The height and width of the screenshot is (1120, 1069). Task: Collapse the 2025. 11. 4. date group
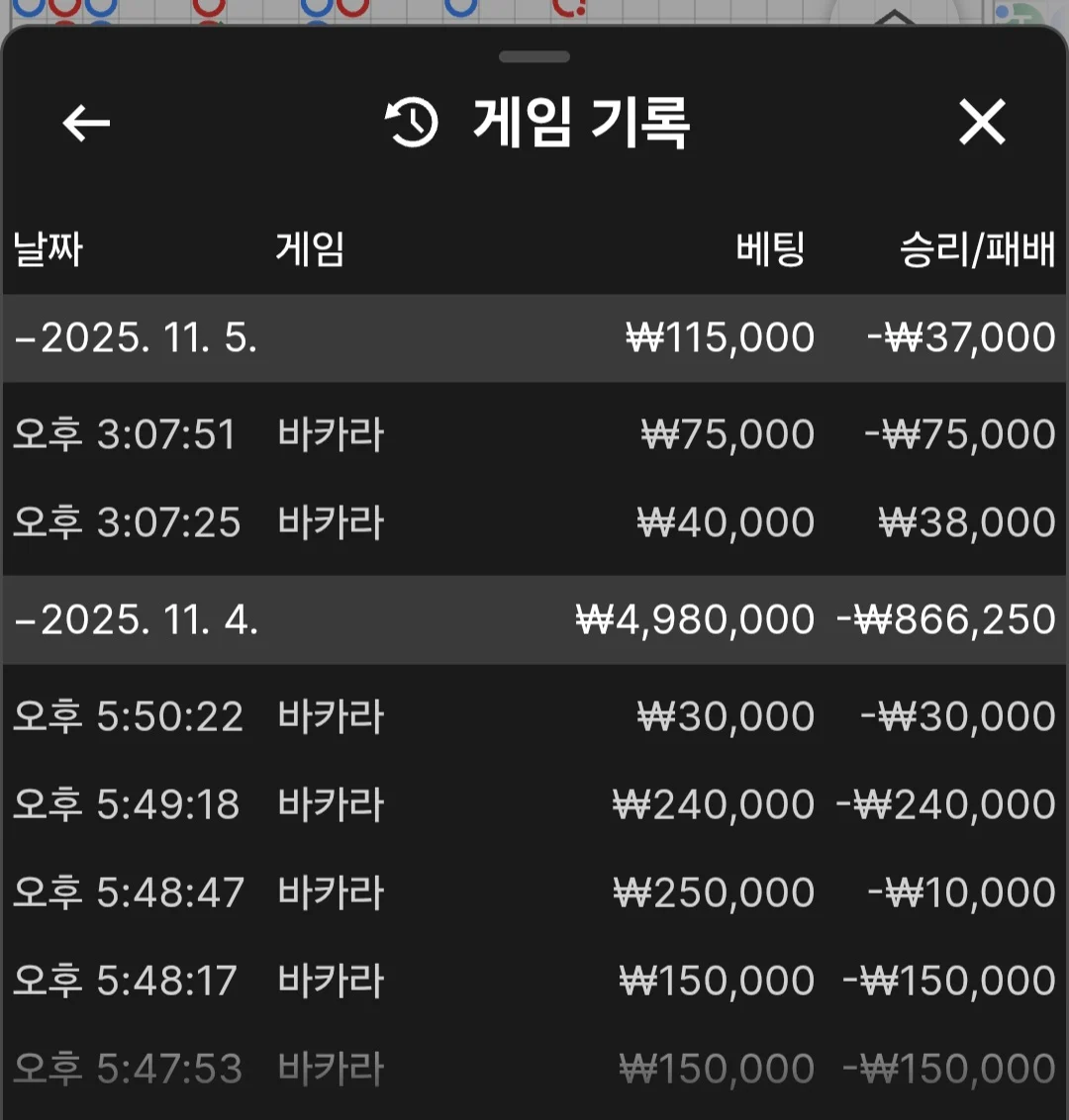coord(137,620)
